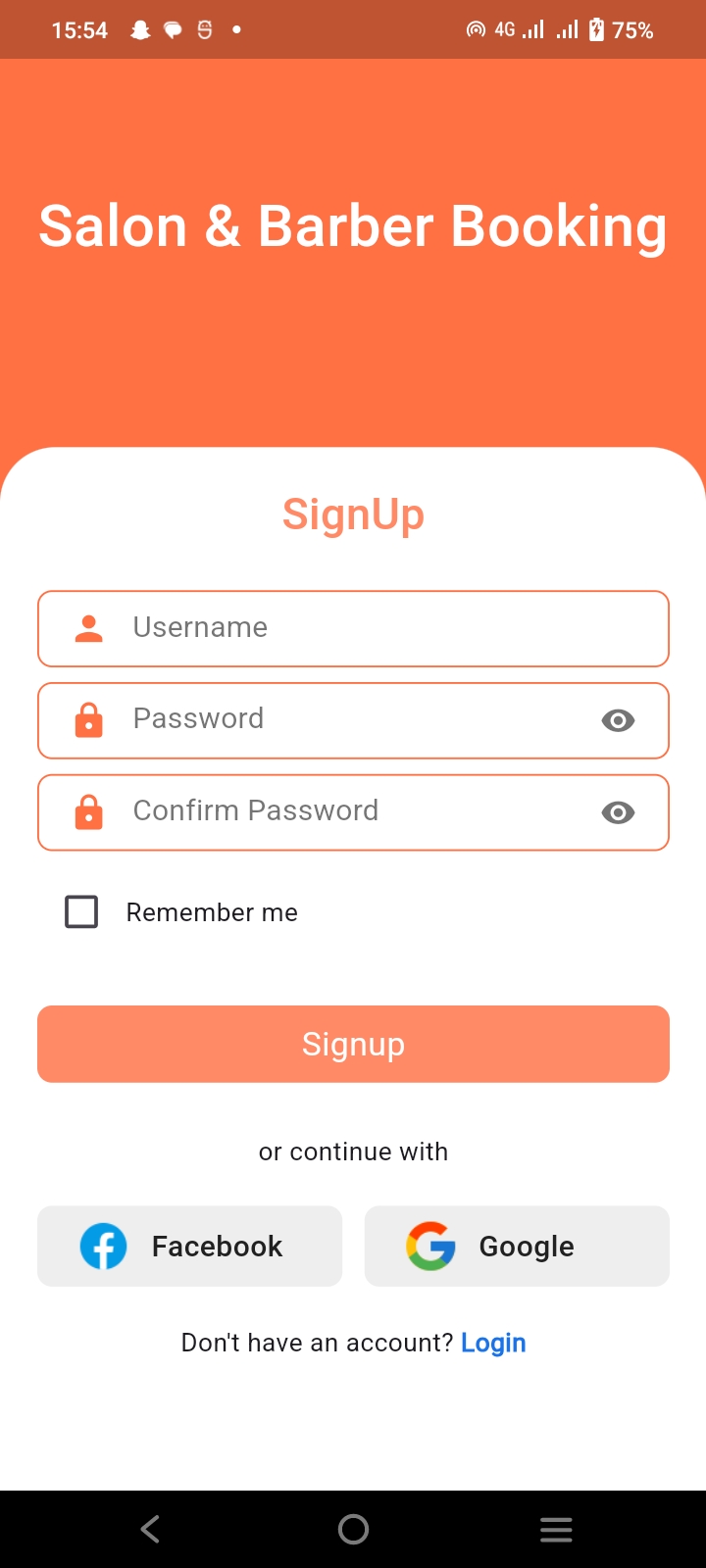Show the Password field text
The image size is (706, 1568).
618,721
